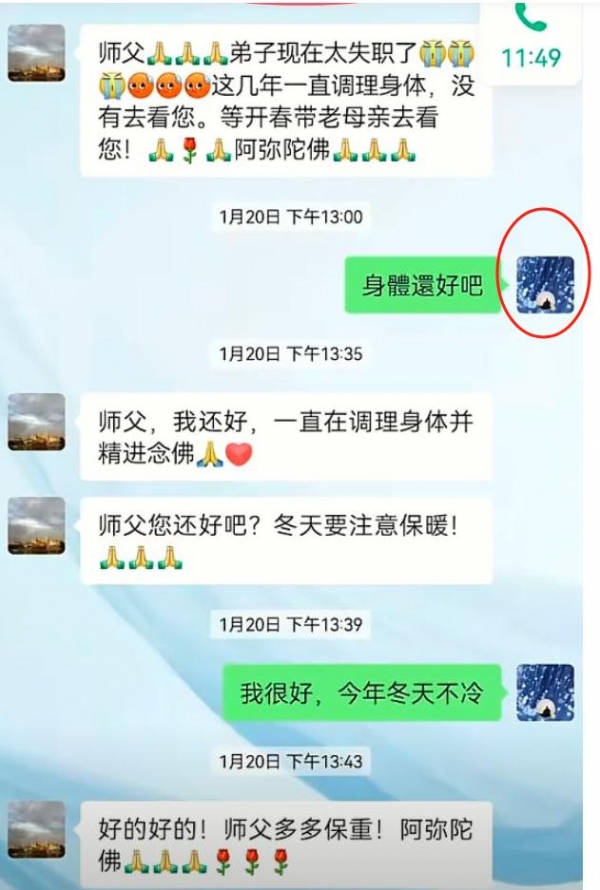Open the contact's avatar next to '师父，我还好' message
Viewport: 600px width, 890px height.
[37, 421]
